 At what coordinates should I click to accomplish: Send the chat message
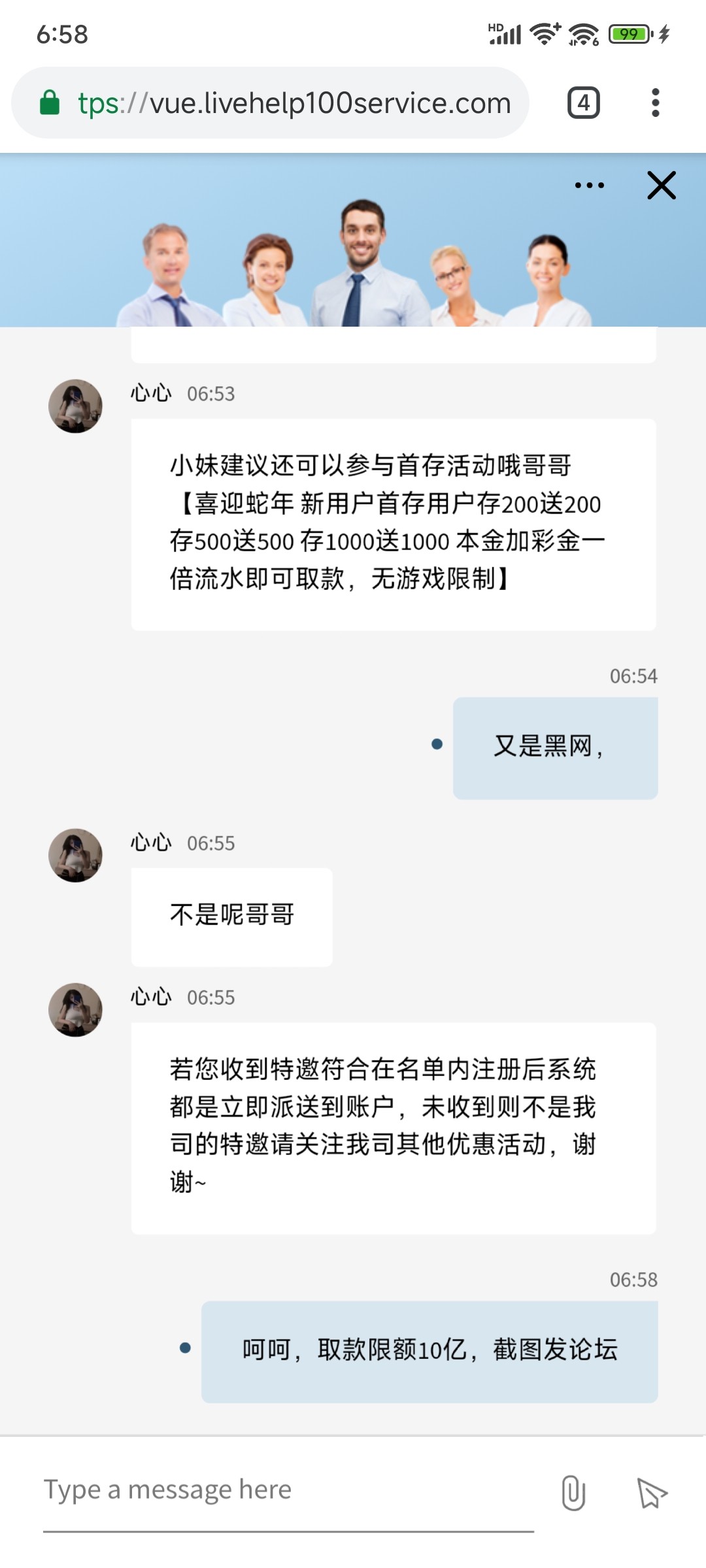pyautogui.click(x=651, y=1492)
